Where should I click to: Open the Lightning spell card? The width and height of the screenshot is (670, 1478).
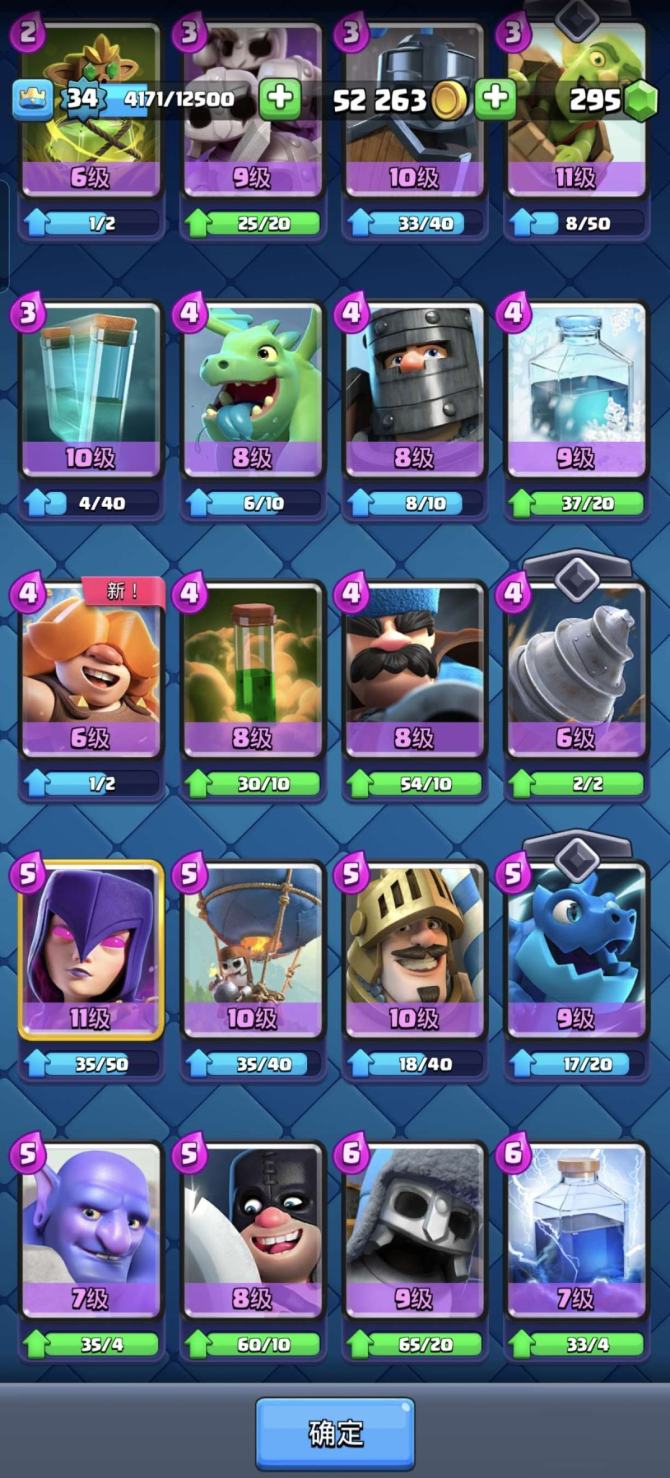578,1230
